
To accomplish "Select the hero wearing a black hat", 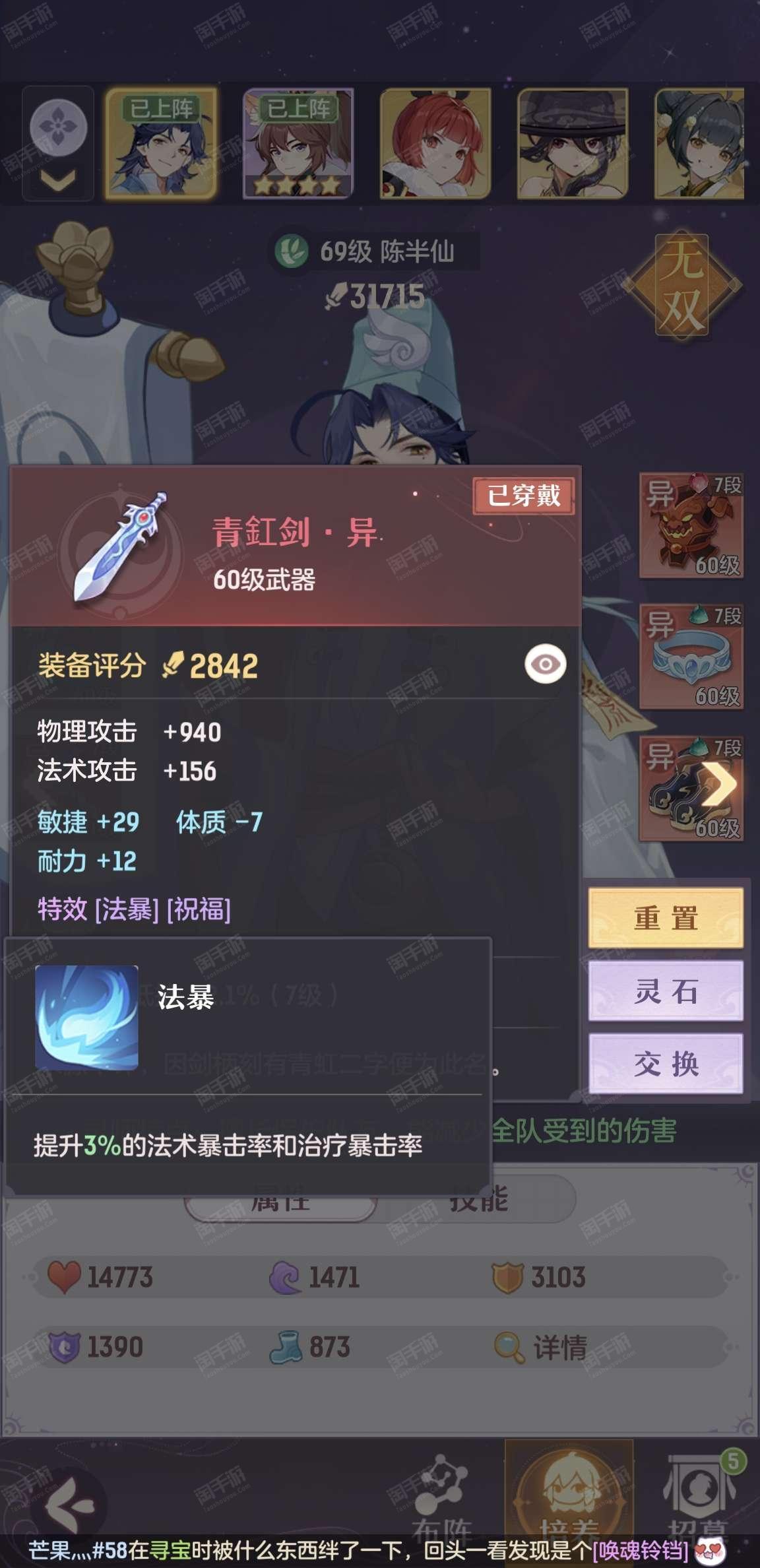I will [x=573, y=143].
